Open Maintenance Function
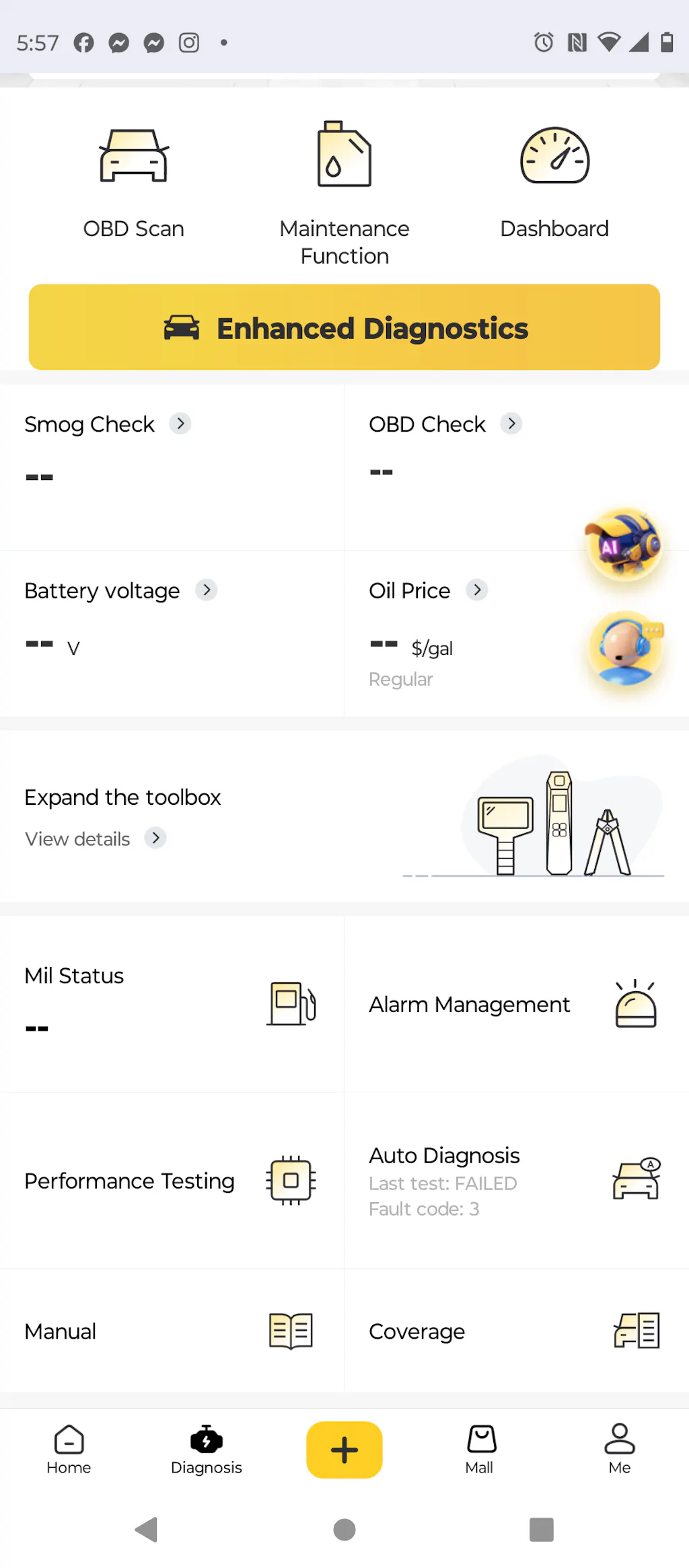Image resolution: width=689 pixels, height=1568 pixels. click(344, 192)
